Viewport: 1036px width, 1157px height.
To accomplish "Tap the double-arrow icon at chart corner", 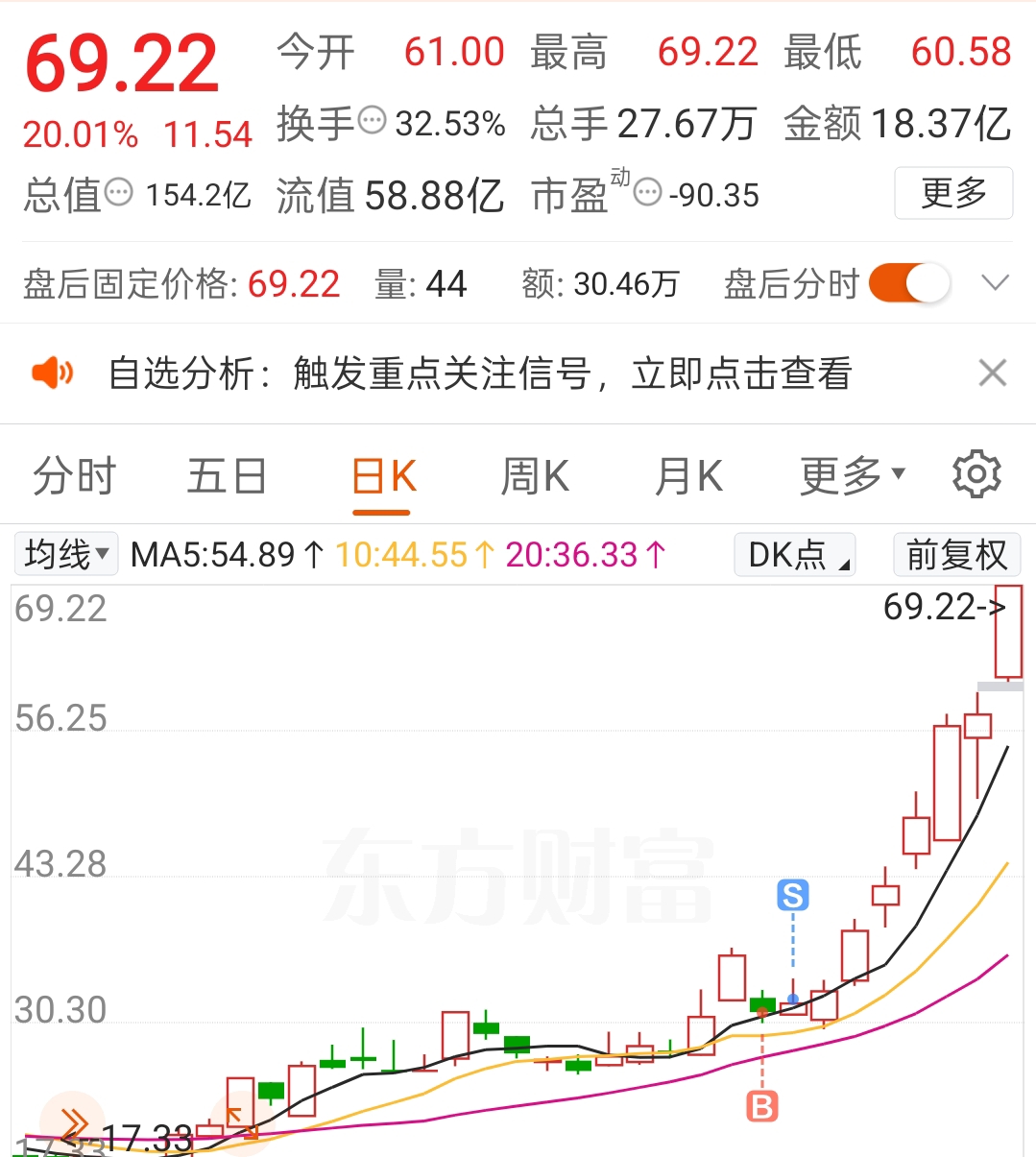I will coord(73,1122).
